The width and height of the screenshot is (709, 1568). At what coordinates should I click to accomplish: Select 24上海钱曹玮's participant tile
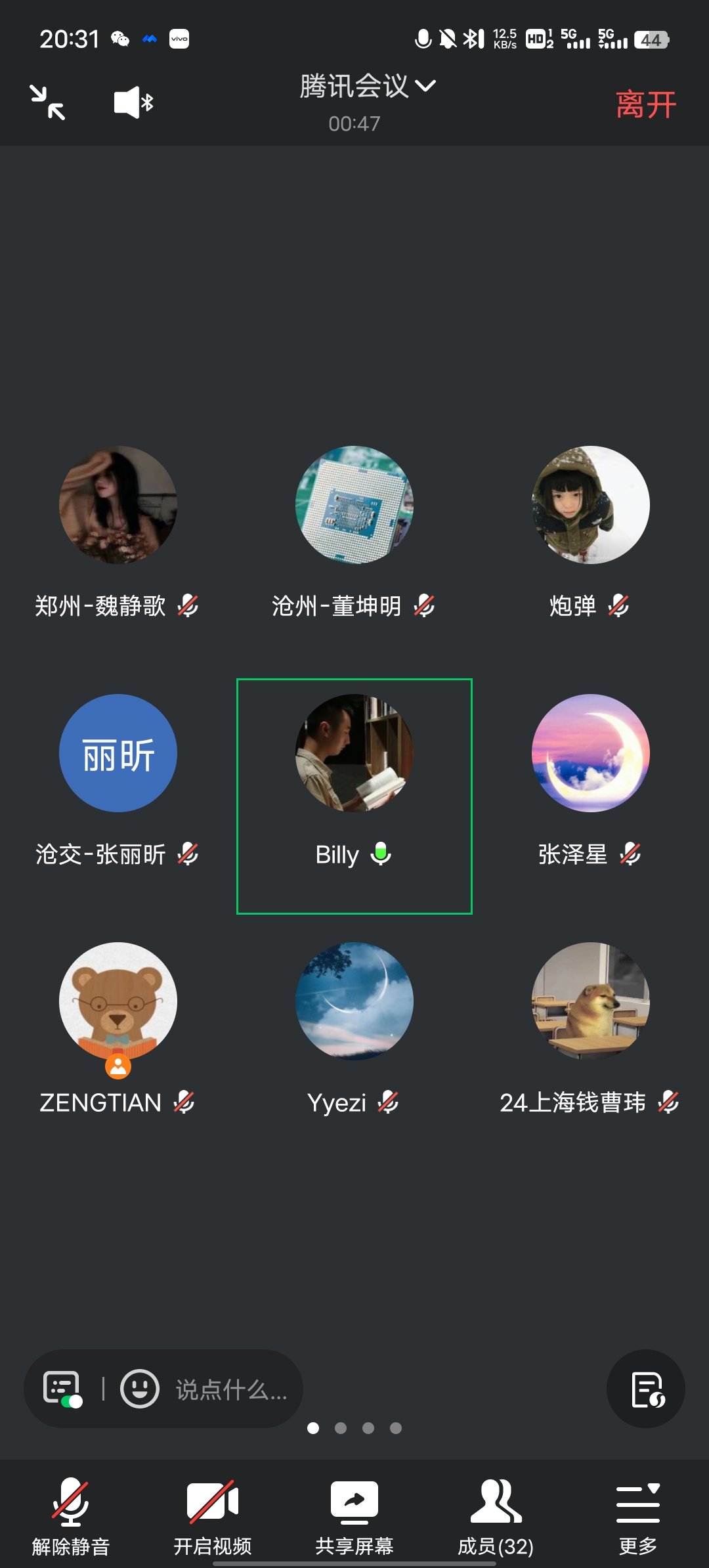pyautogui.click(x=591, y=1001)
